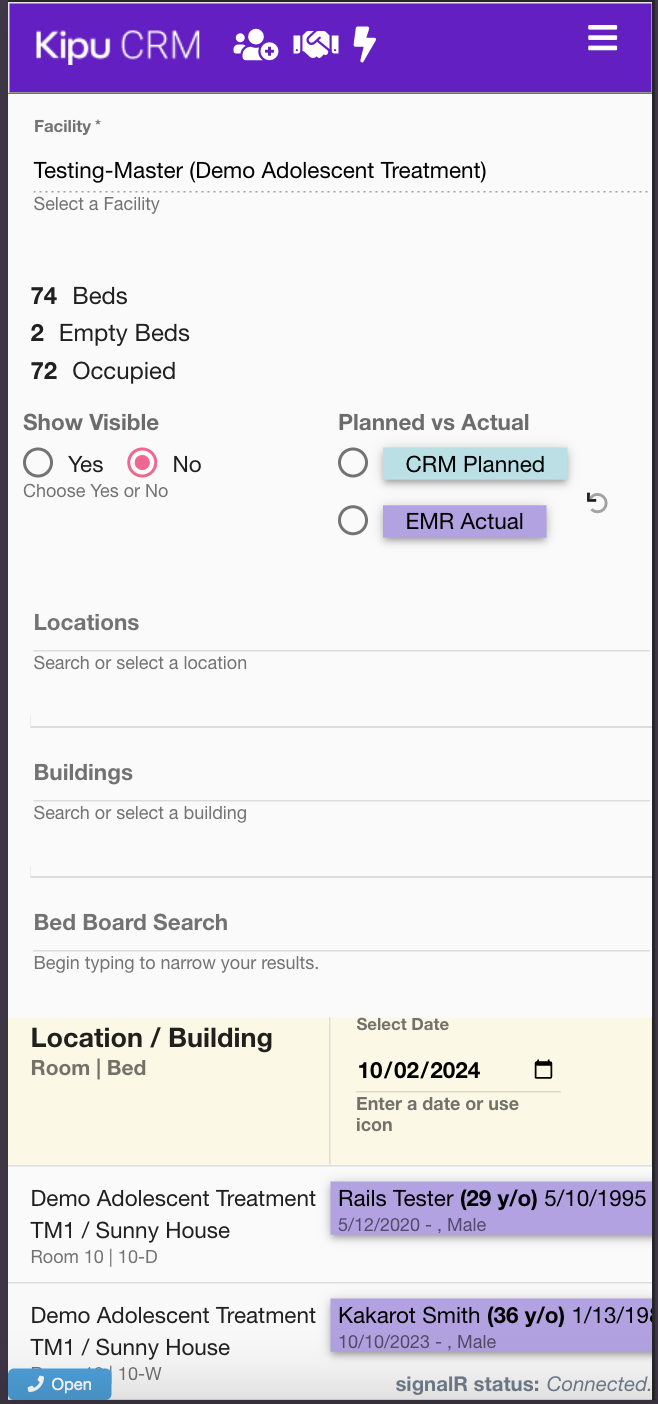Screen dimensions: 658x1404
Task: Open the hamburger menu
Action: pyautogui.click(x=602, y=38)
